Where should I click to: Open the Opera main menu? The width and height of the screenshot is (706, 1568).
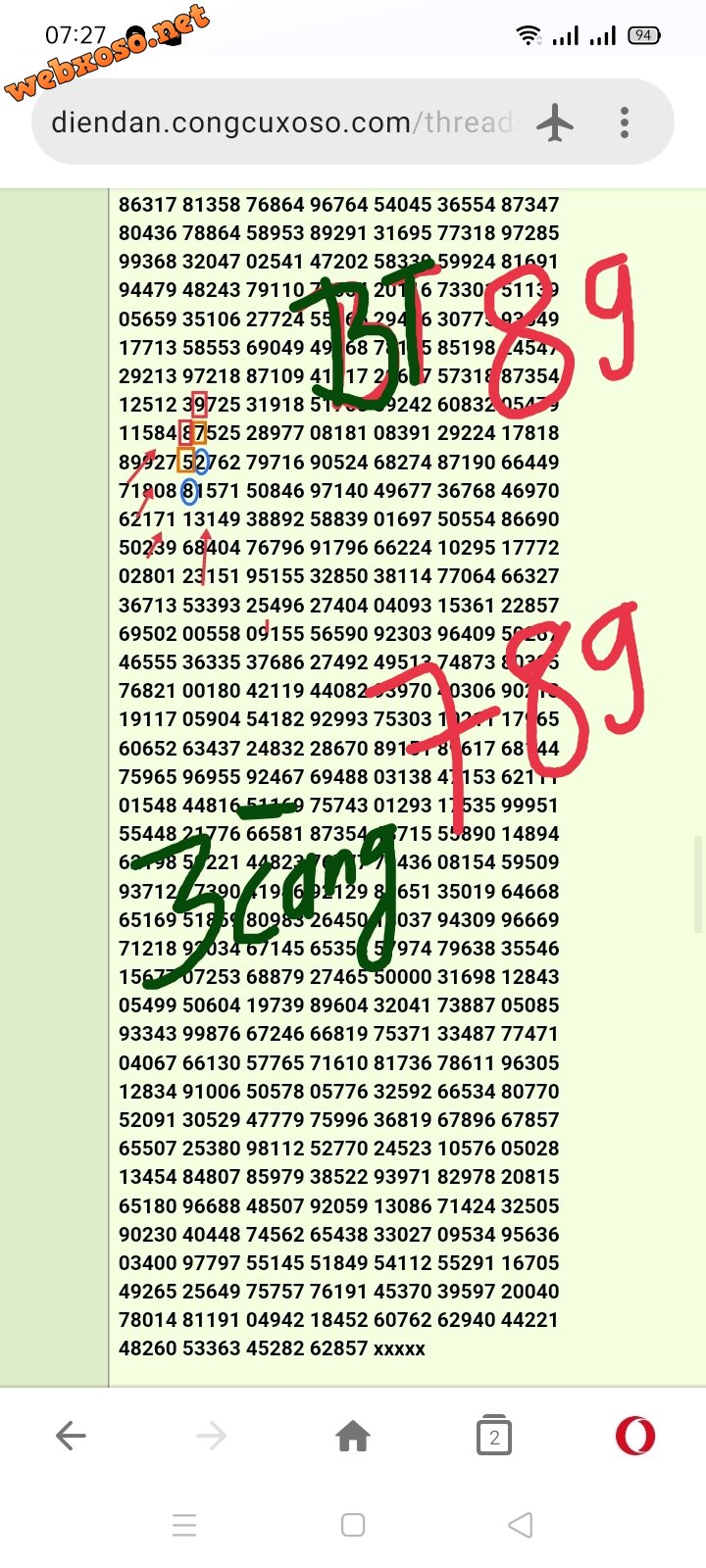click(635, 1437)
